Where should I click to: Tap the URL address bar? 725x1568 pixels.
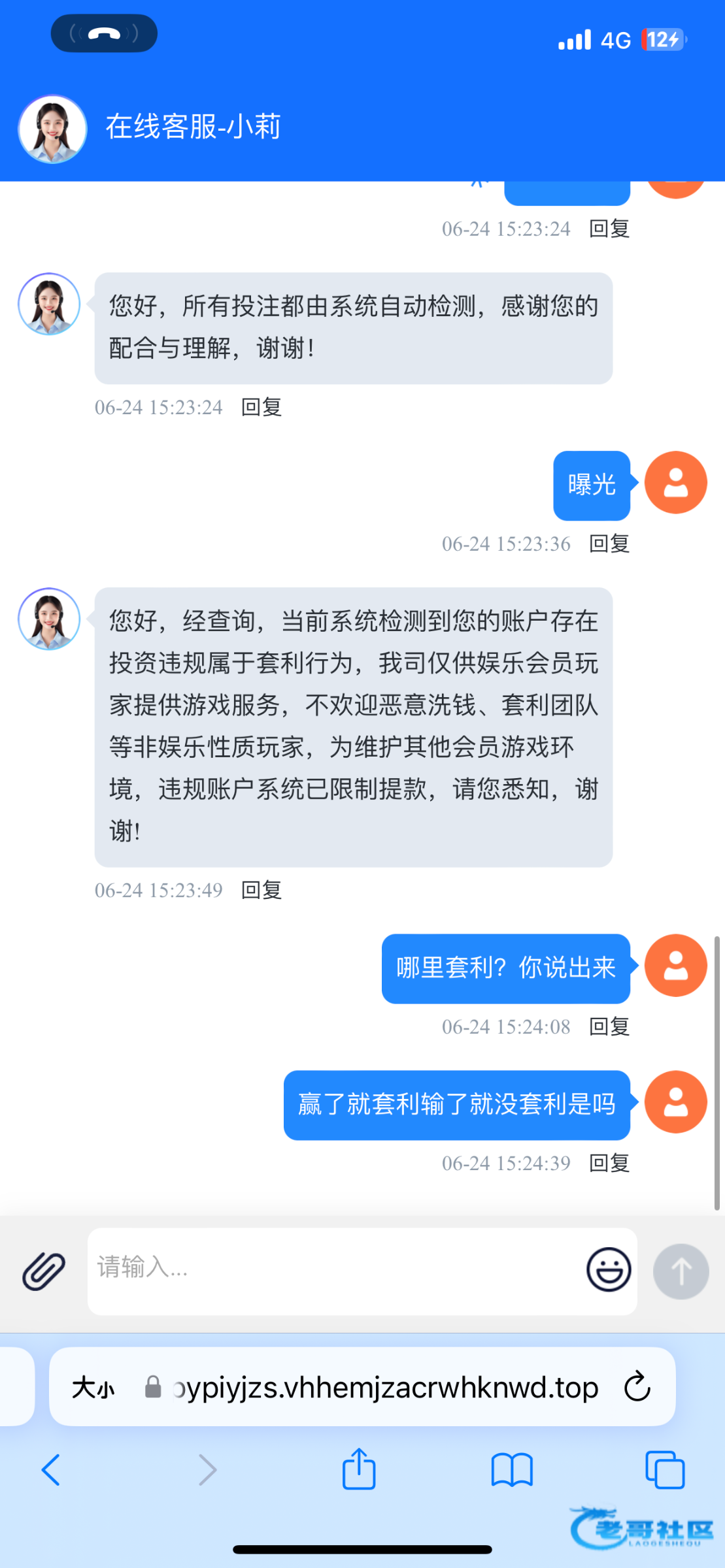386,1387
